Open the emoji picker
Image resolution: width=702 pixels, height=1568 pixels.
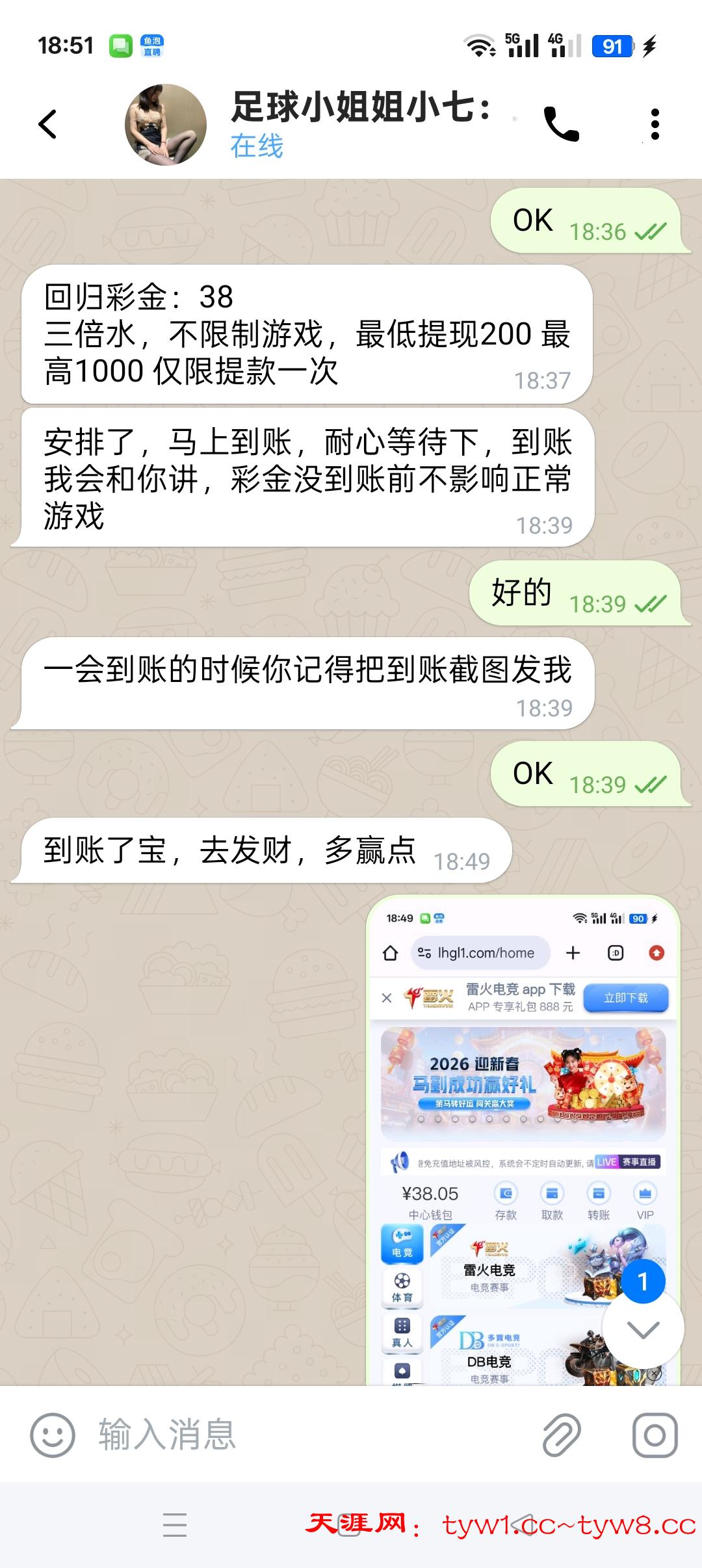tap(53, 1435)
